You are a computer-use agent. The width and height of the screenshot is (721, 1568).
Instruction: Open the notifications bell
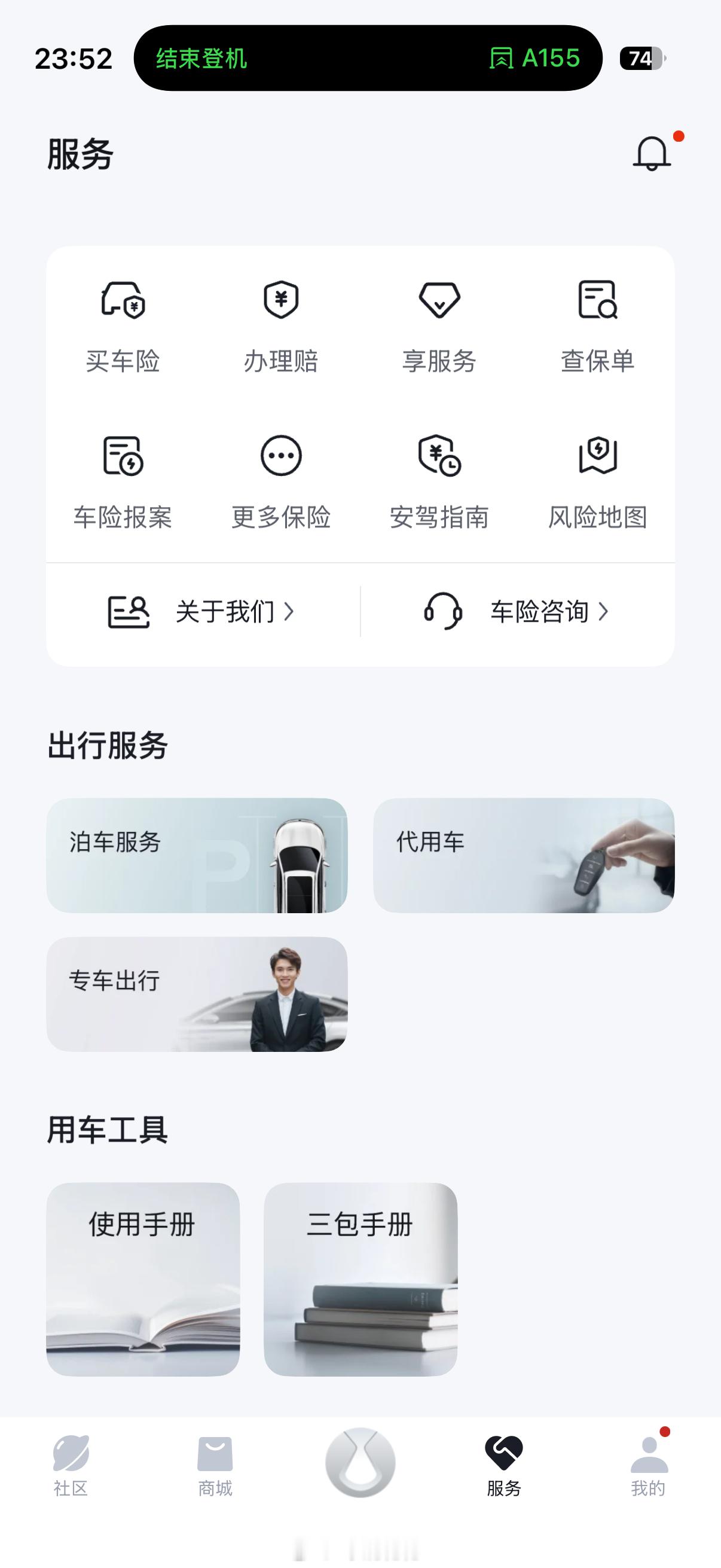tap(652, 153)
